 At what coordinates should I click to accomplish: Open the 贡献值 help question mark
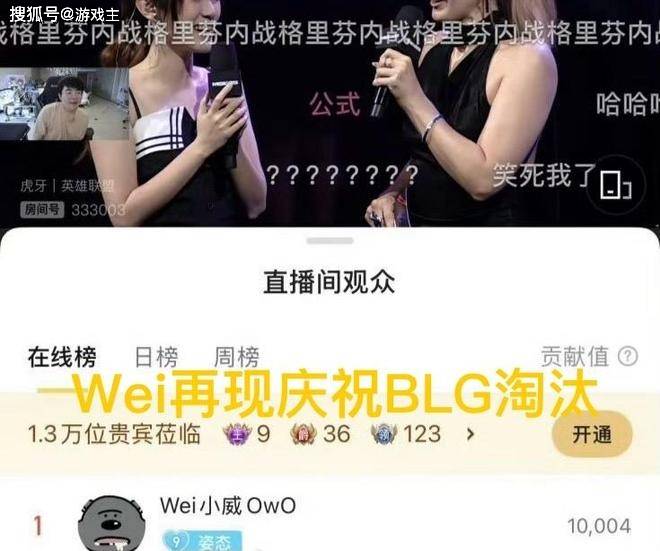tap(628, 356)
